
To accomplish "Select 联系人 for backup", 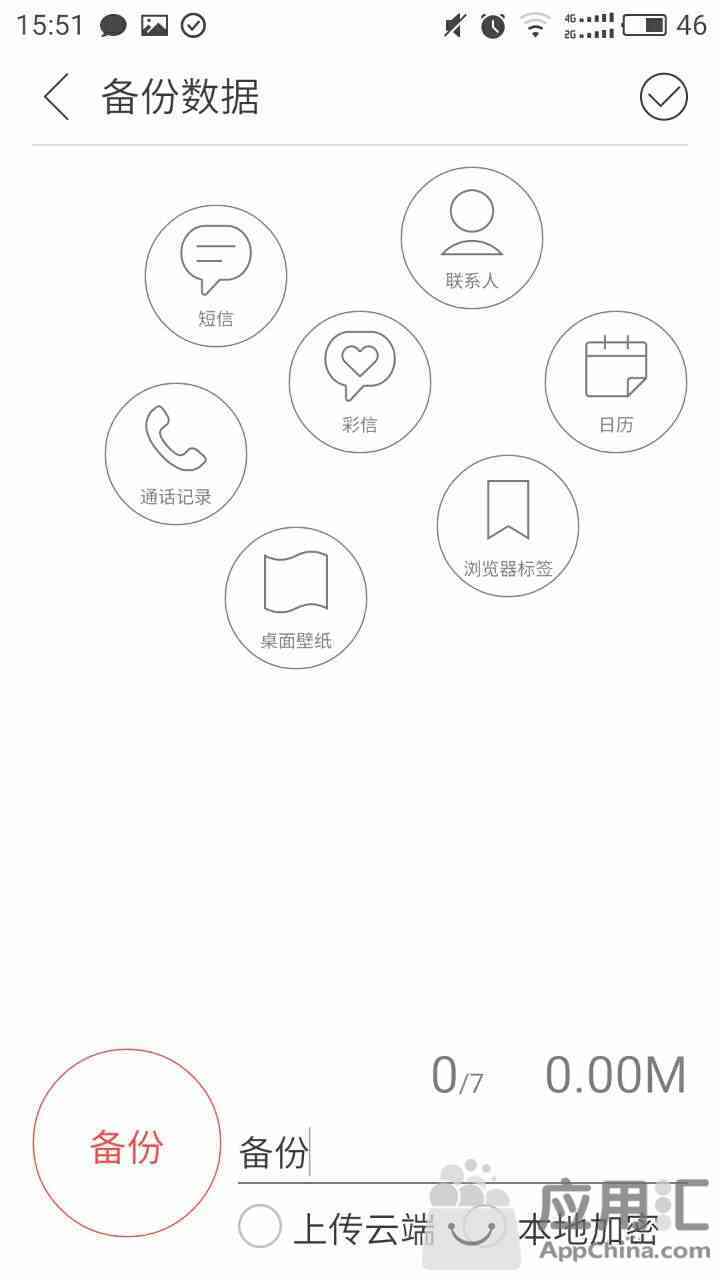I will [x=472, y=238].
